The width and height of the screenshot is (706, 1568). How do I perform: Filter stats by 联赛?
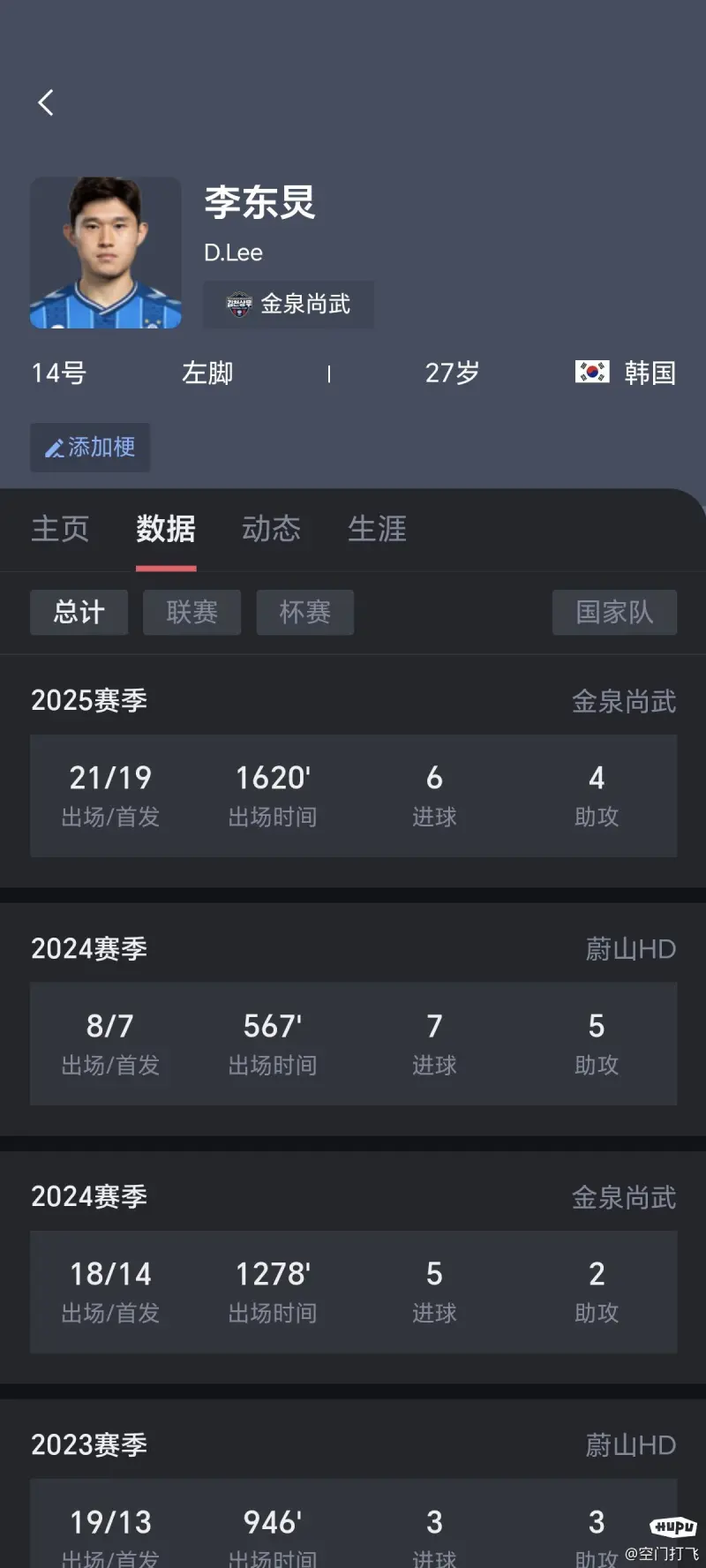192,612
